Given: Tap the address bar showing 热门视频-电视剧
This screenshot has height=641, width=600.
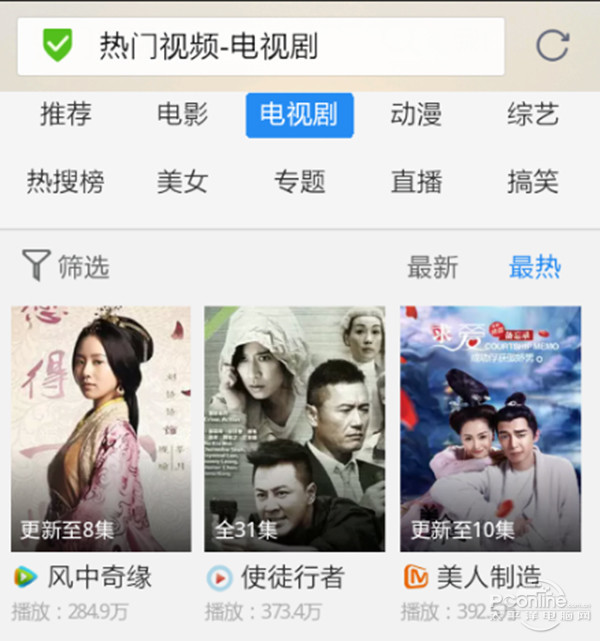Looking at the screenshot, I should [x=260, y=46].
